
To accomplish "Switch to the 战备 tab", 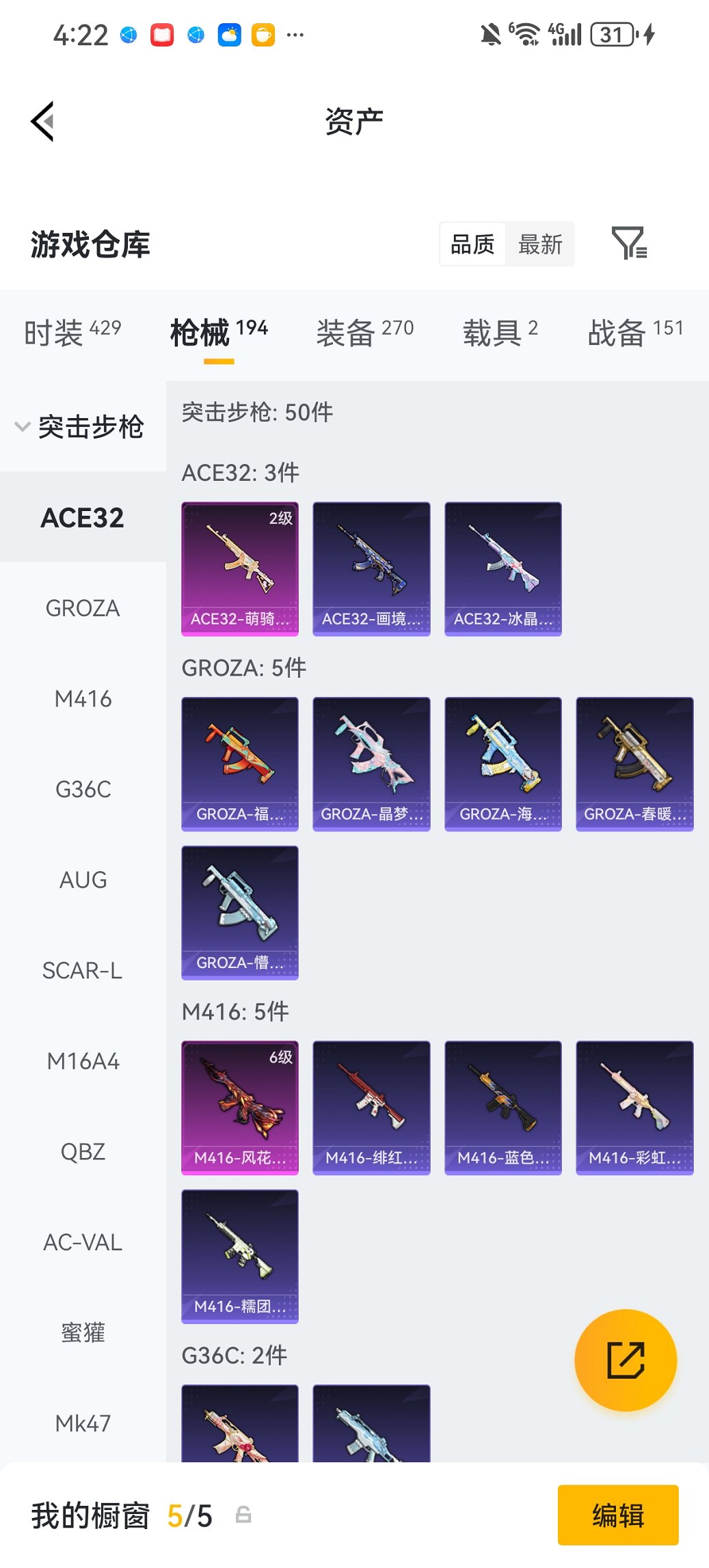I will 635,333.
